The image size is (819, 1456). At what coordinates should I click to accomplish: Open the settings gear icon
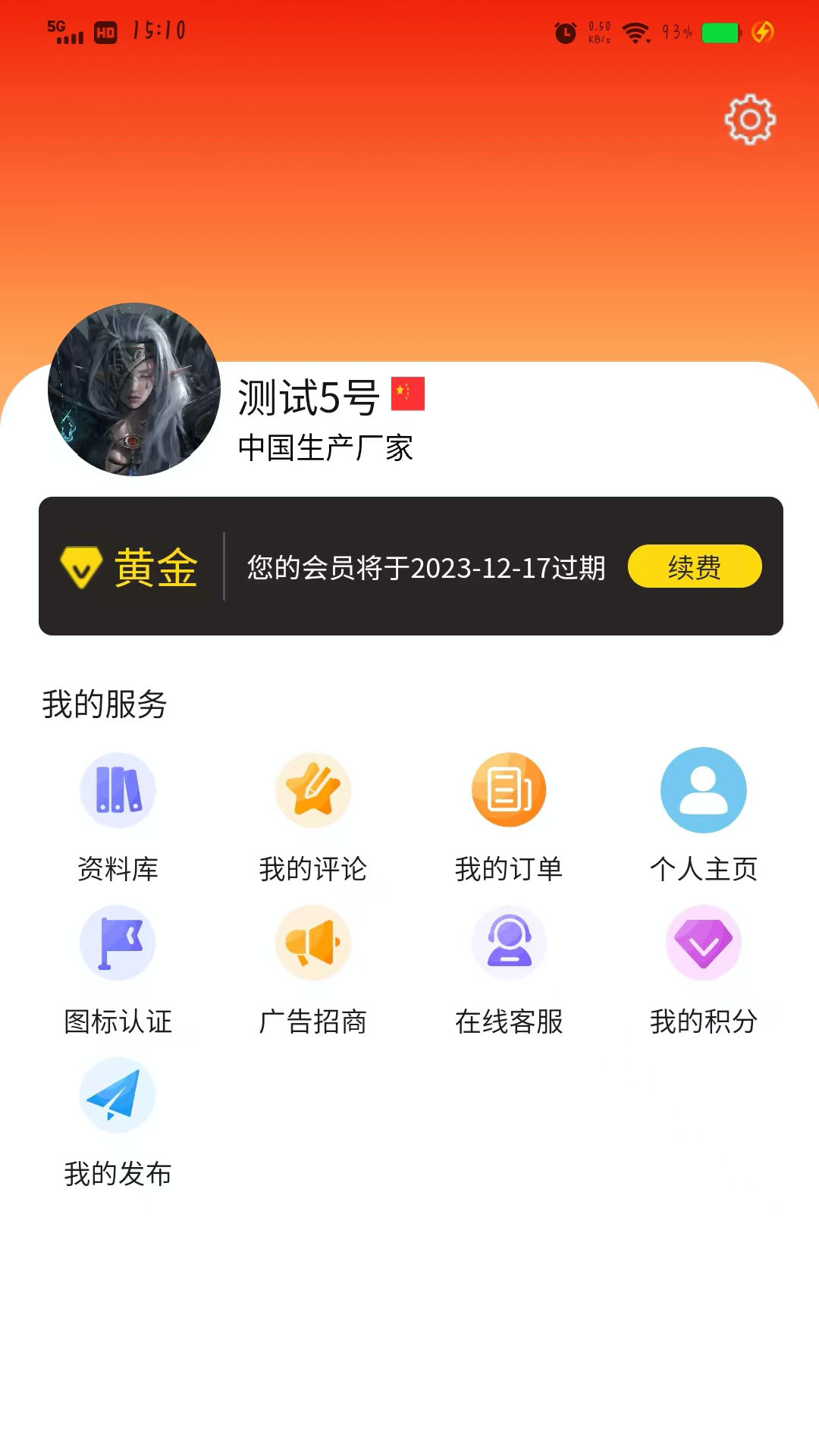750,120
